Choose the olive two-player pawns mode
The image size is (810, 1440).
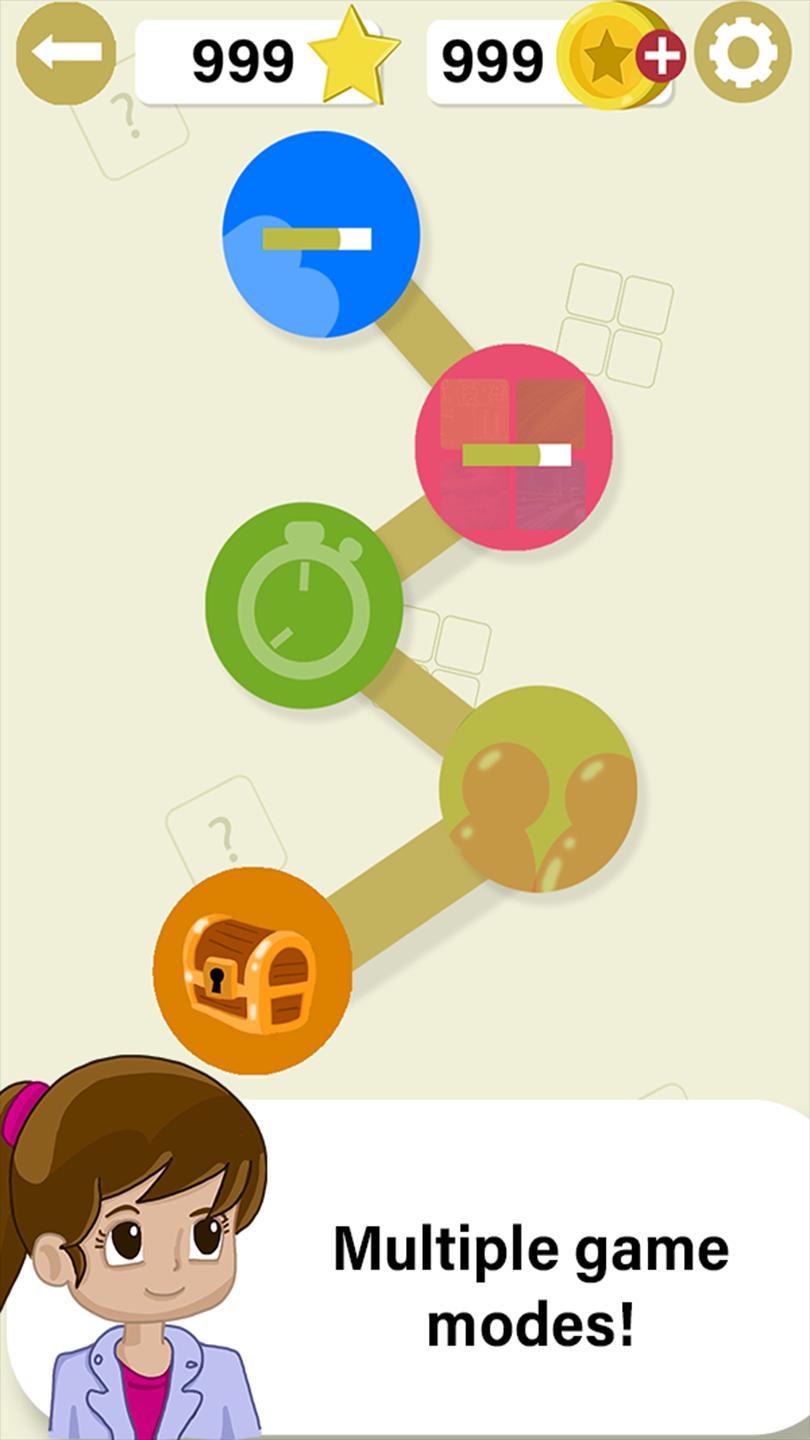coord(538,789)
